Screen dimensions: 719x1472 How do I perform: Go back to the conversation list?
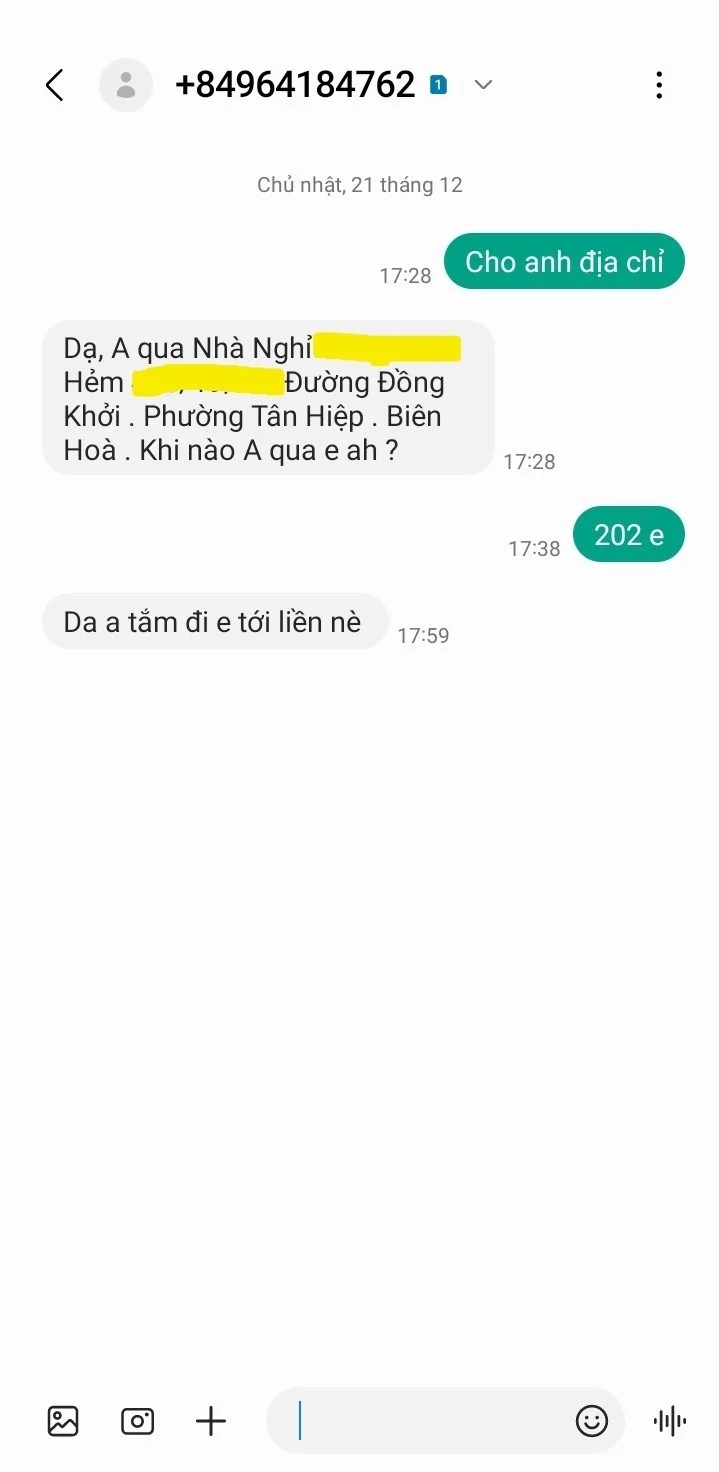pyautogui.click(x=55, y=86)
